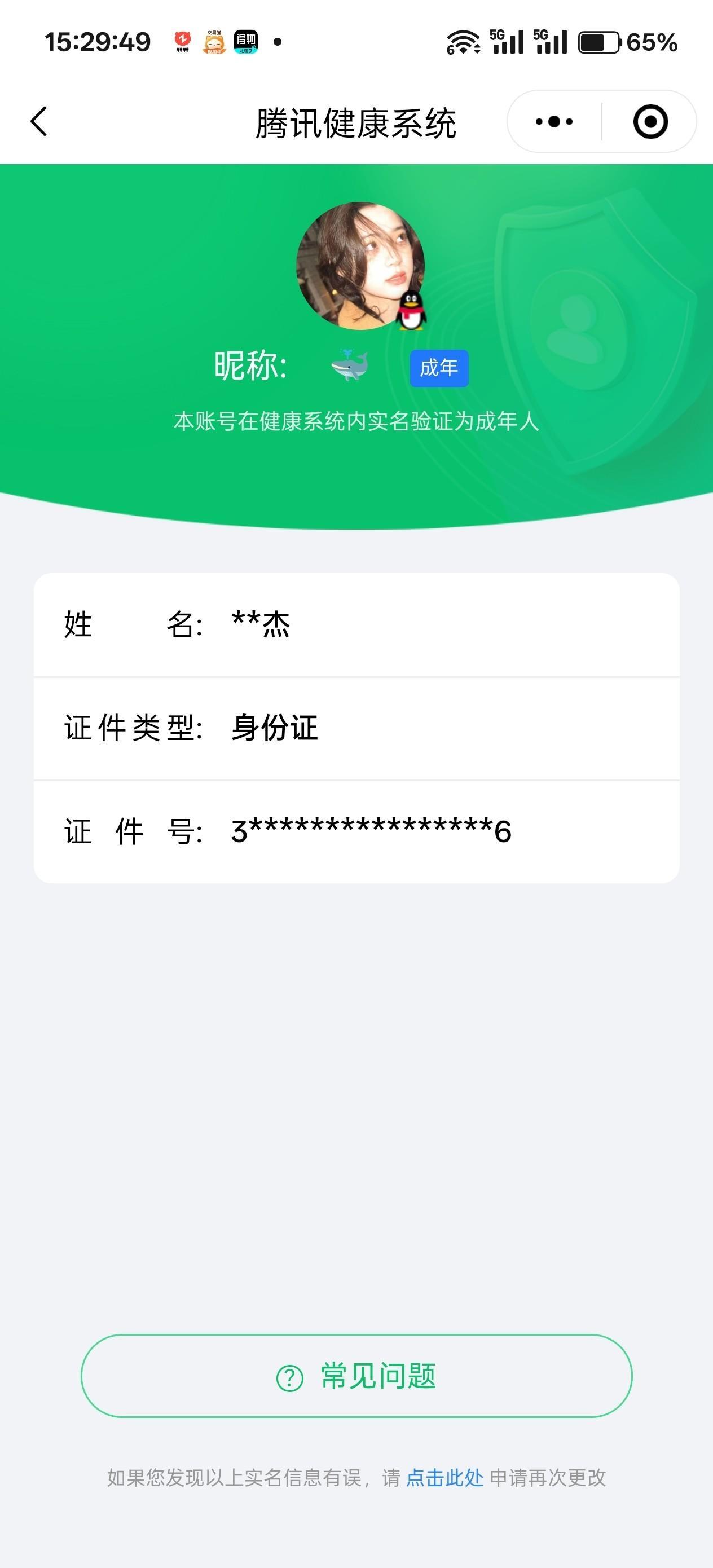
Task: Tap the back arrow to exit the page
Action: click(x=38, y=121)
